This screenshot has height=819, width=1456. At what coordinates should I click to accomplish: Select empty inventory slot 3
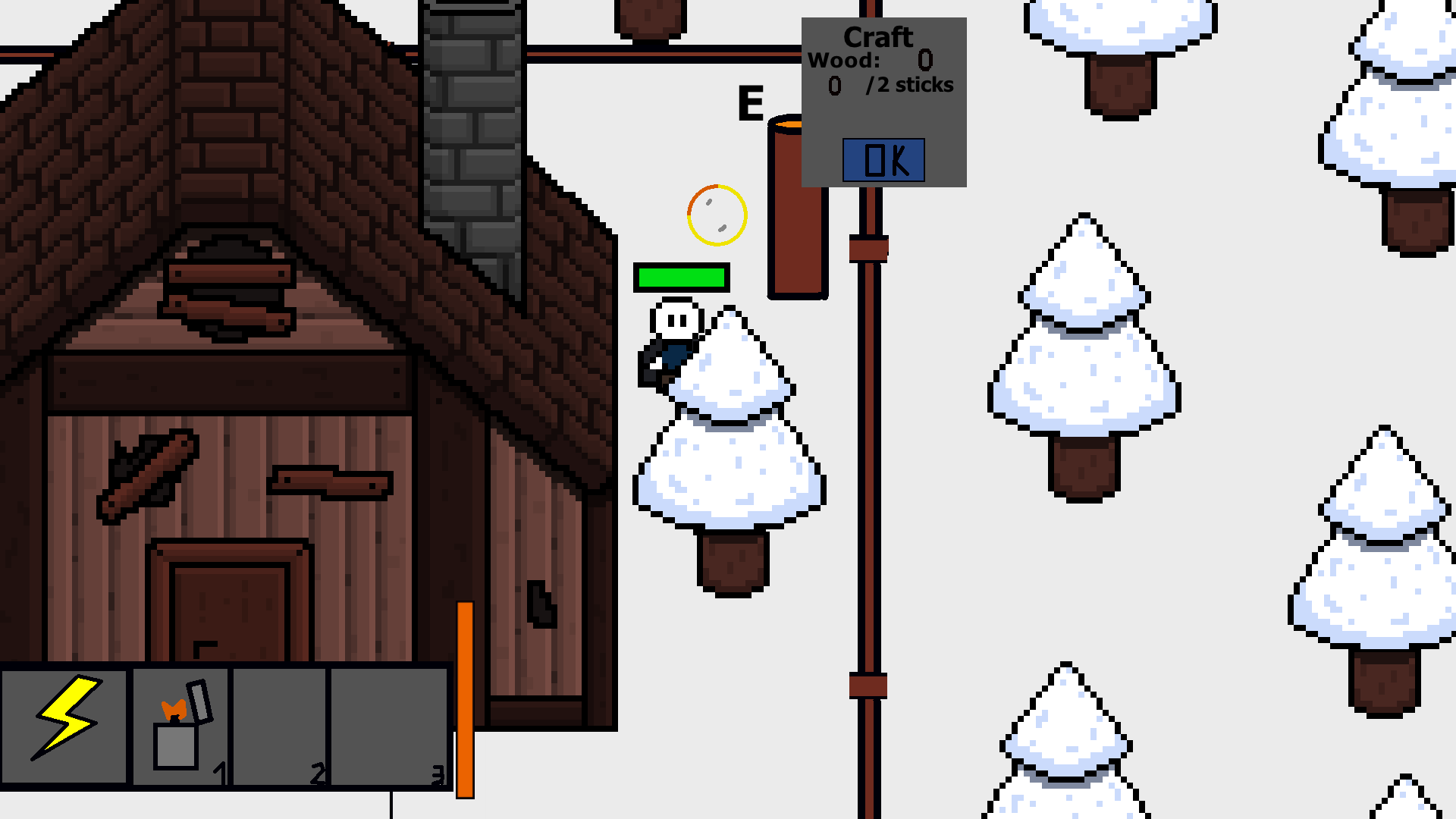click(x=390, y=726)
